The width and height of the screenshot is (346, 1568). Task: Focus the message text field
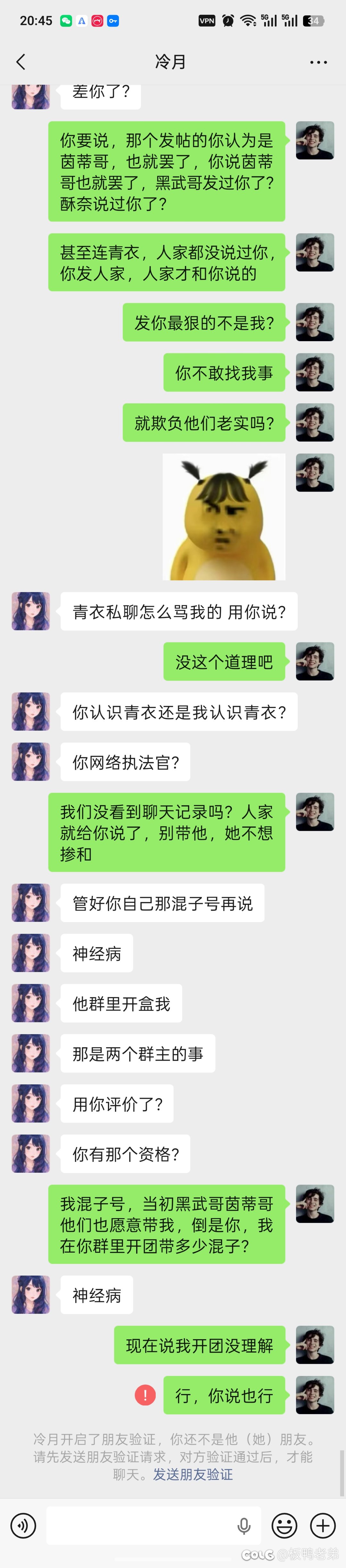[140, 1525]
